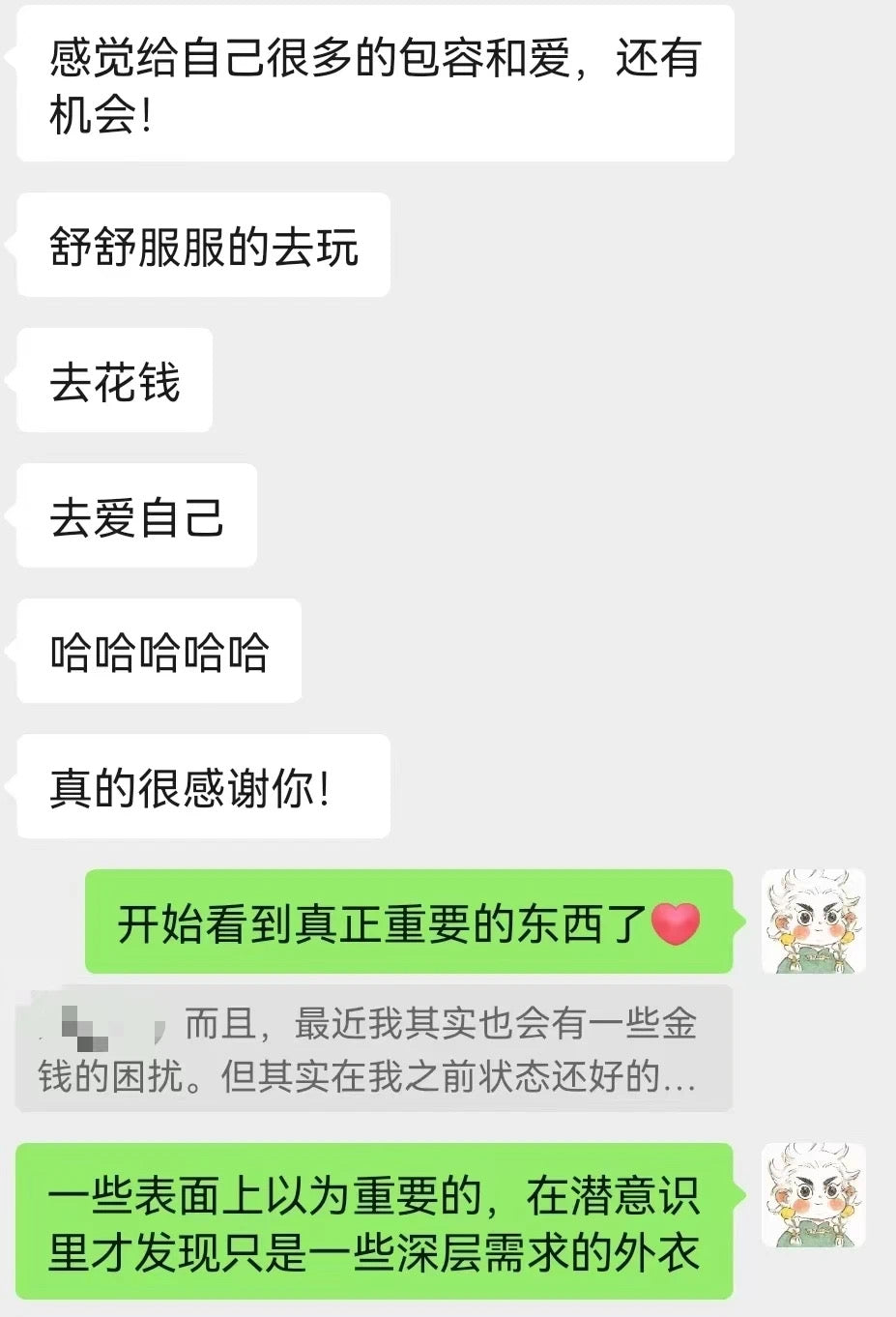Image resolution: width=896 pixels, height=1317 pixels.
Task: Open the quoted reply starting 而且，最近我其实
Action: [373, 1049]
